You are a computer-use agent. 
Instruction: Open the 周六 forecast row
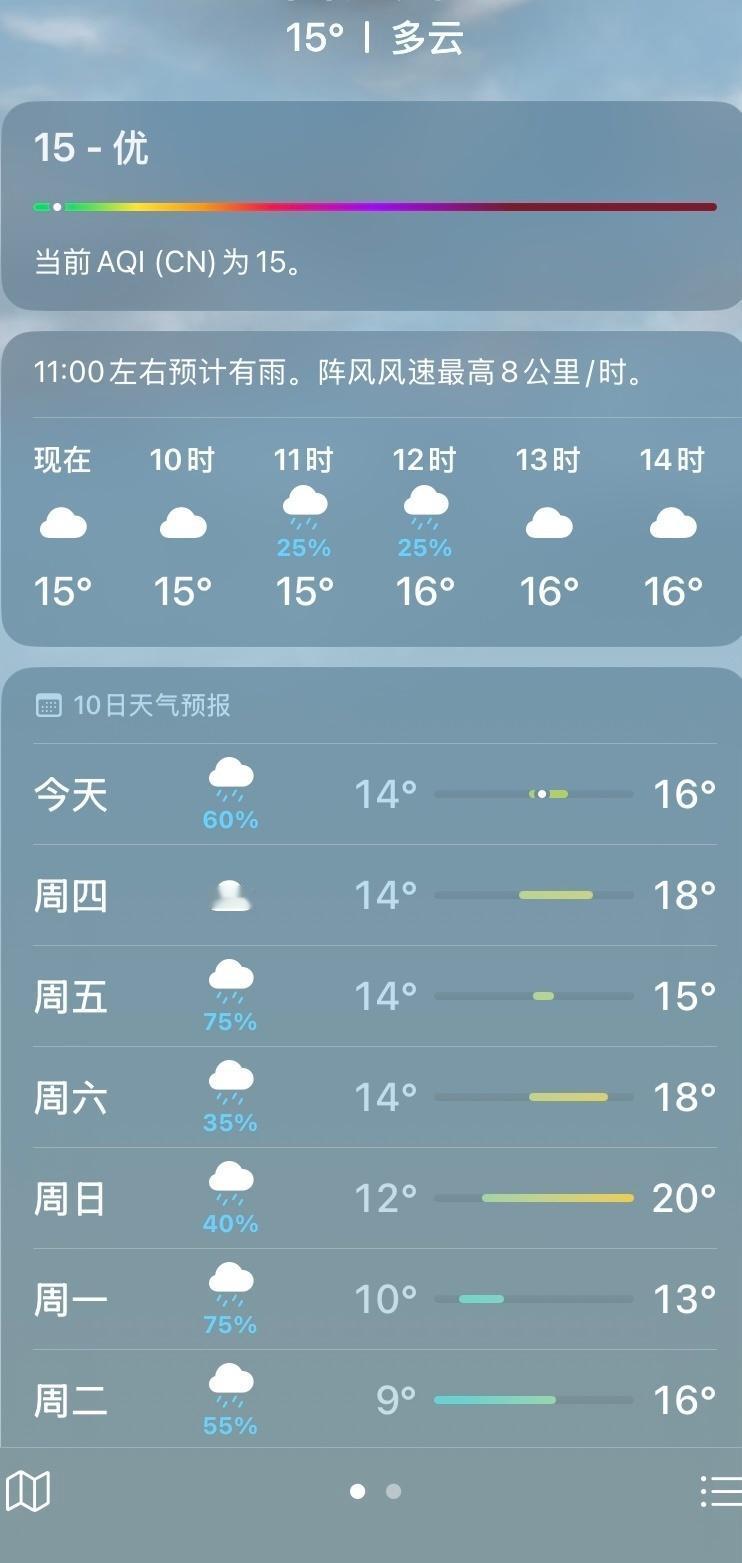[371, 1096]
